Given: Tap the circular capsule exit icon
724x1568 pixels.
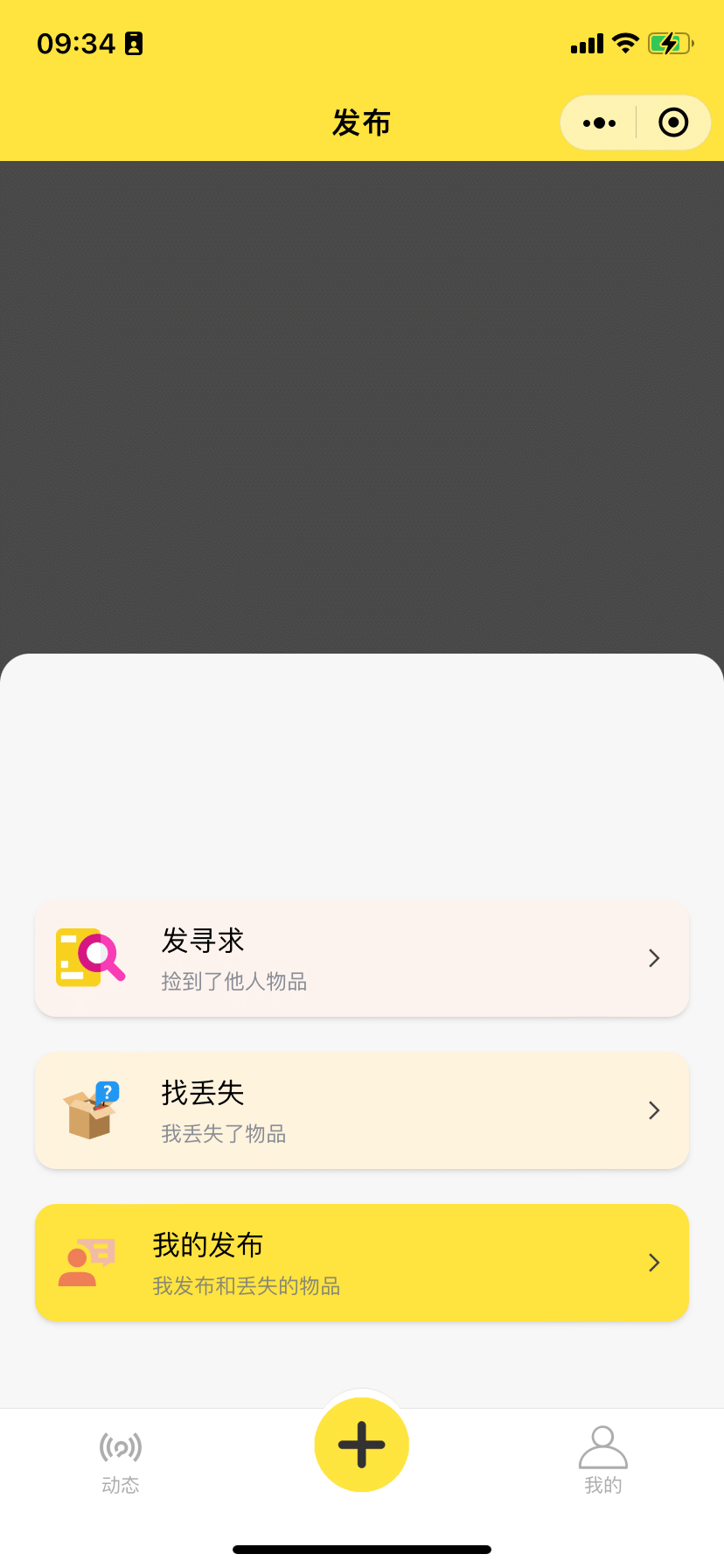Looking at the screenshot, I should click(673, 122).
